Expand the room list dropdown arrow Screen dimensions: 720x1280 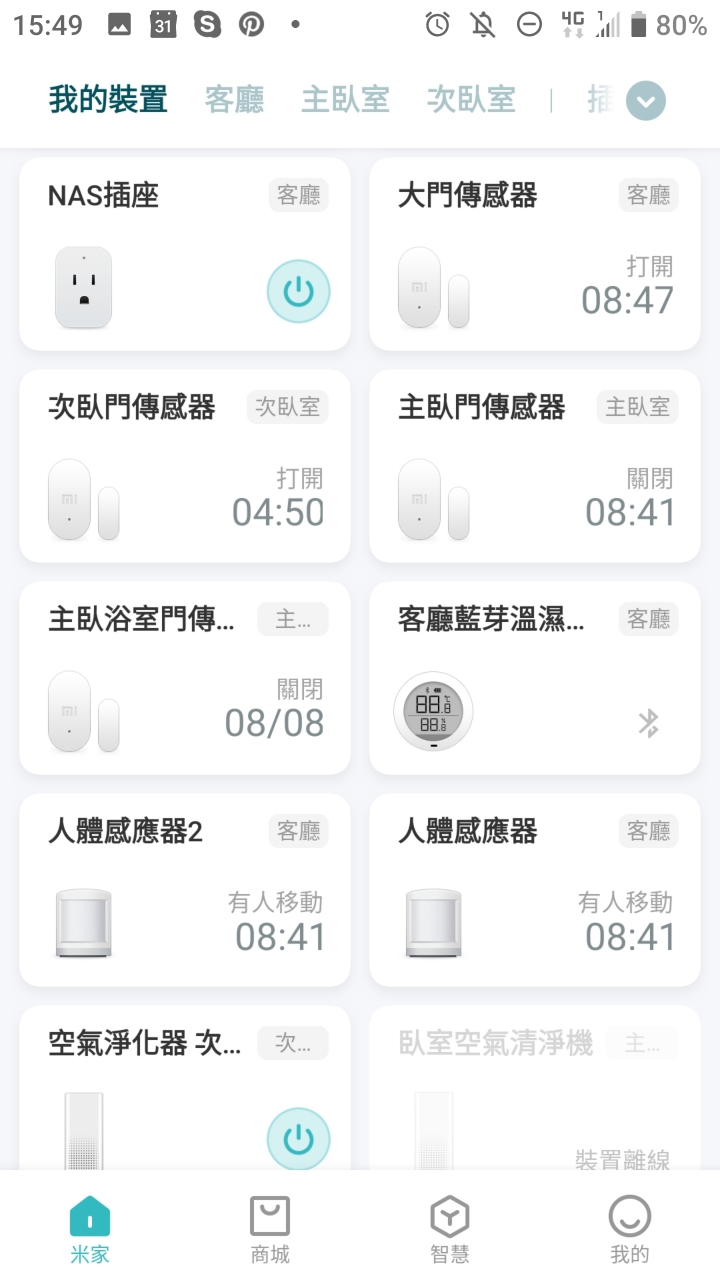(x=645, y=101)
